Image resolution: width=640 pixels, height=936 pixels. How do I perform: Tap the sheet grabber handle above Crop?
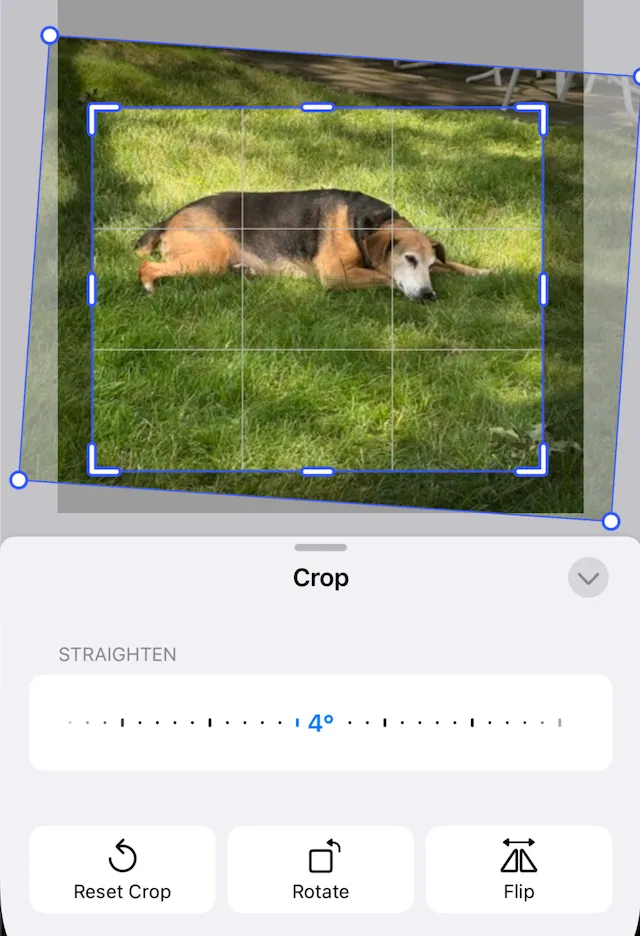(x=320, y=548)
